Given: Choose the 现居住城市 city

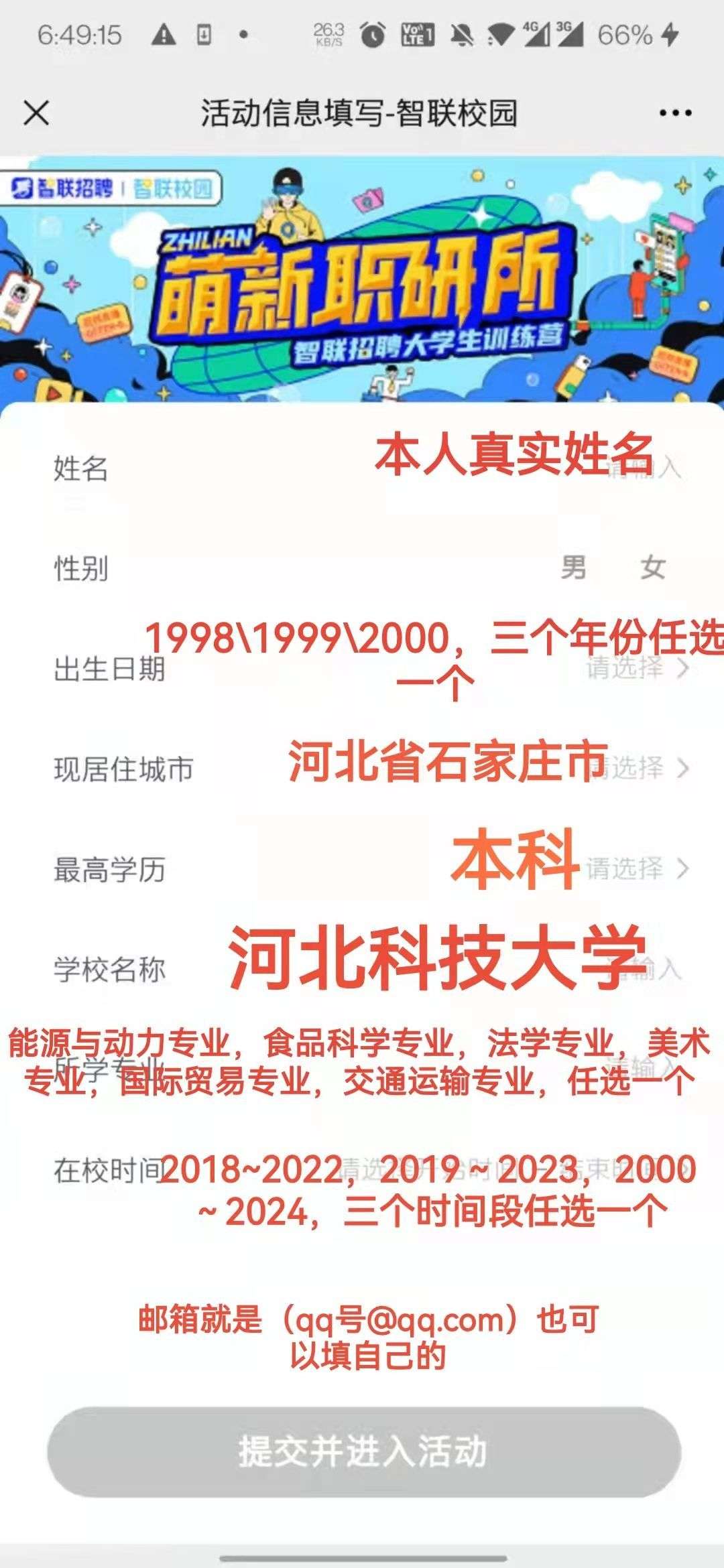Looking at the screenshot, I should [x=637, y=768].
